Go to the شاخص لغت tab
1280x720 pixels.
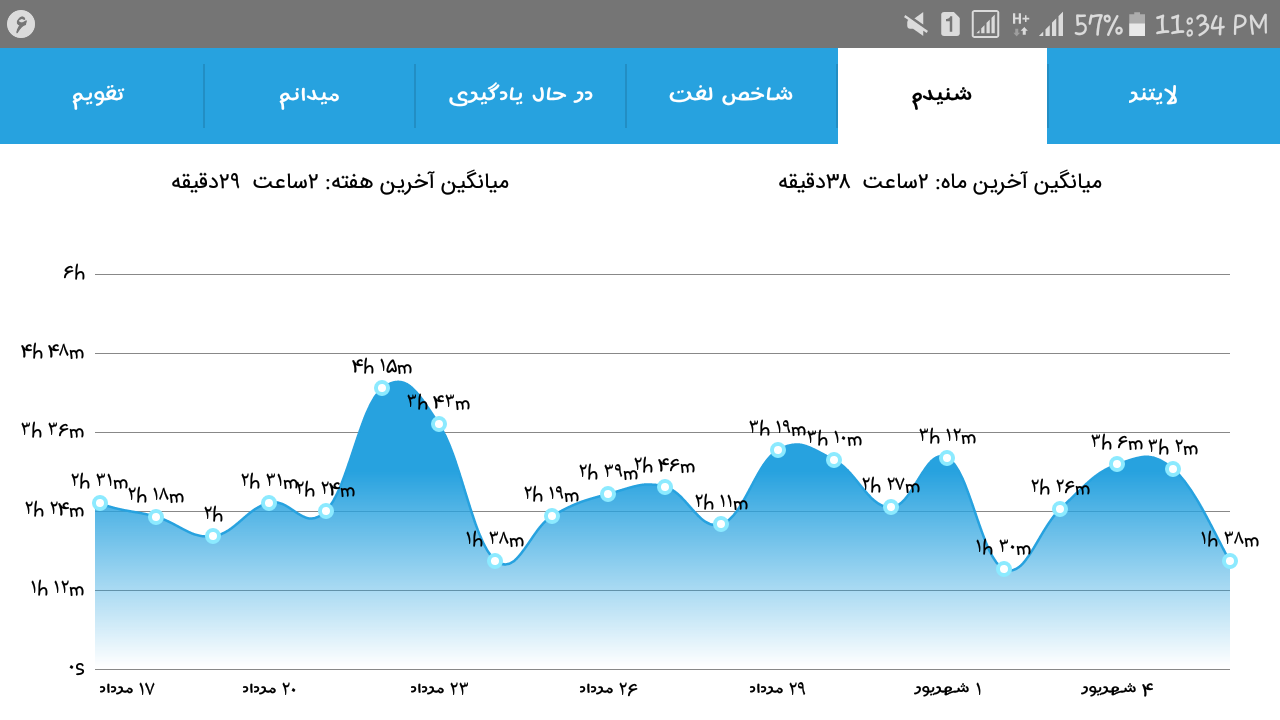point(731,95)
